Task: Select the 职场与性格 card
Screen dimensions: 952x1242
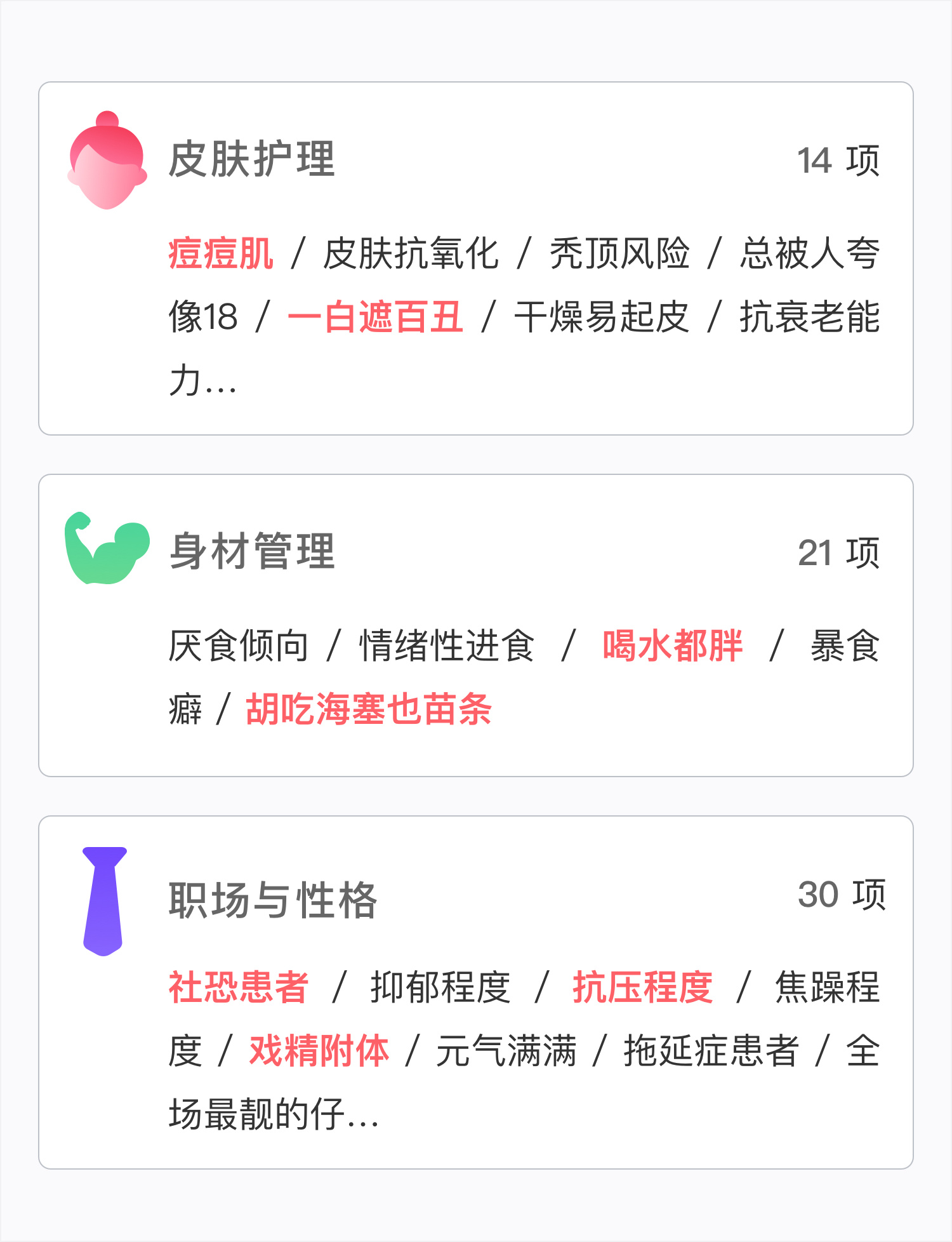Action: 476,992
